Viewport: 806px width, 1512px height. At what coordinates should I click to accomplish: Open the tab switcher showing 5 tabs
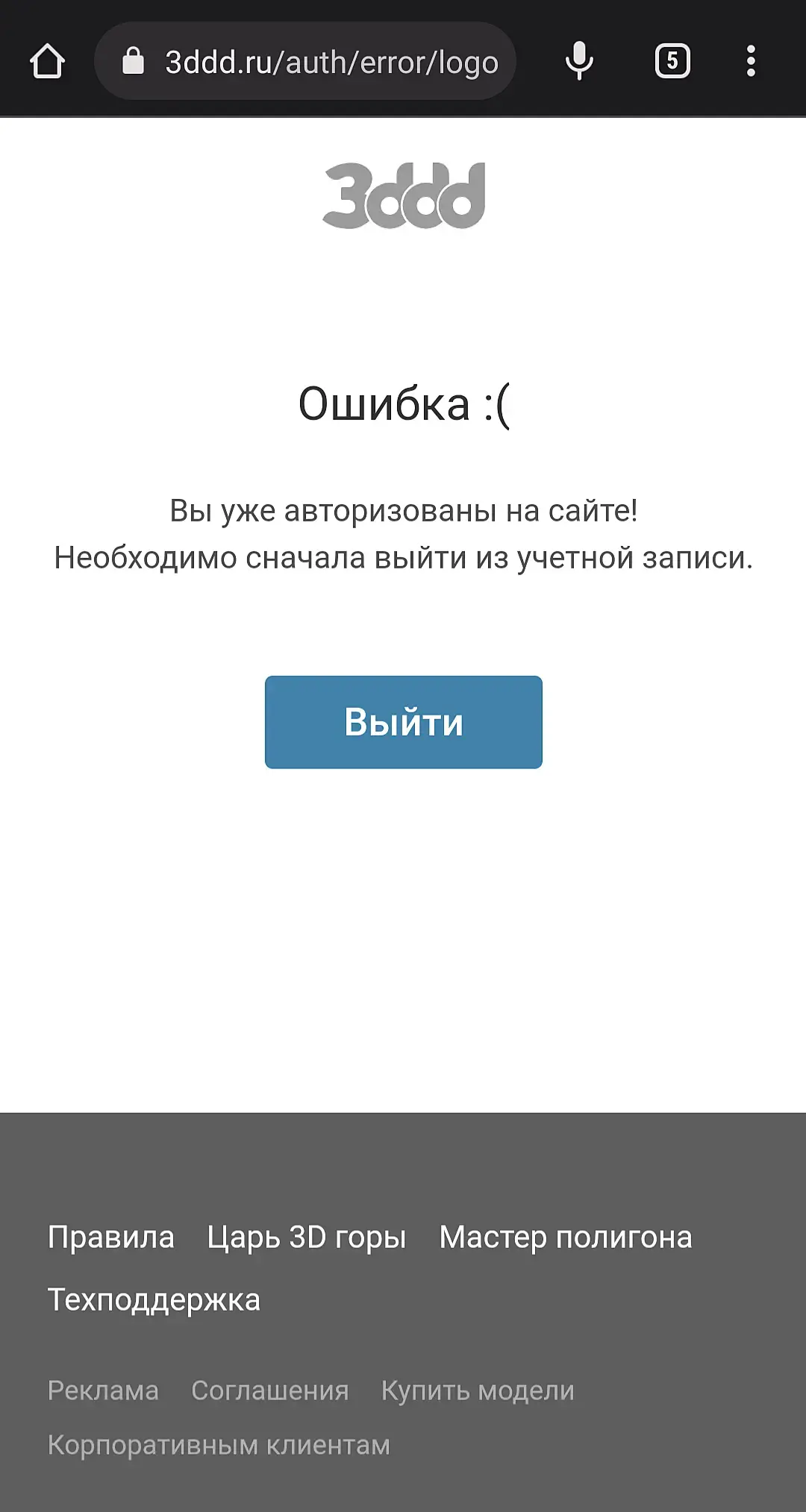[x=672, y=61]
